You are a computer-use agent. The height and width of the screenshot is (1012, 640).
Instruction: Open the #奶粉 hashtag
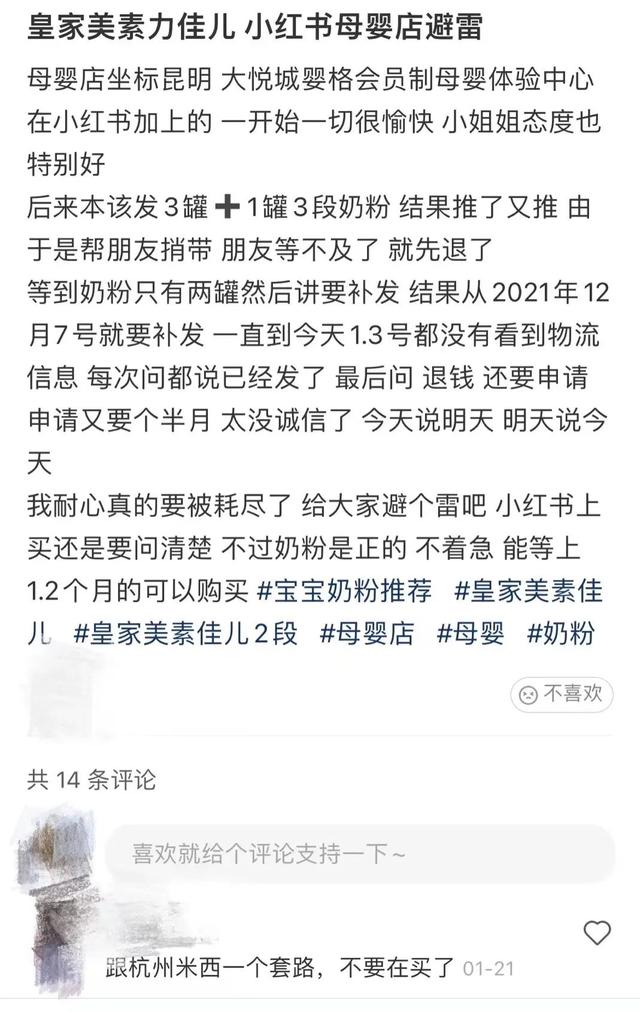560,633
